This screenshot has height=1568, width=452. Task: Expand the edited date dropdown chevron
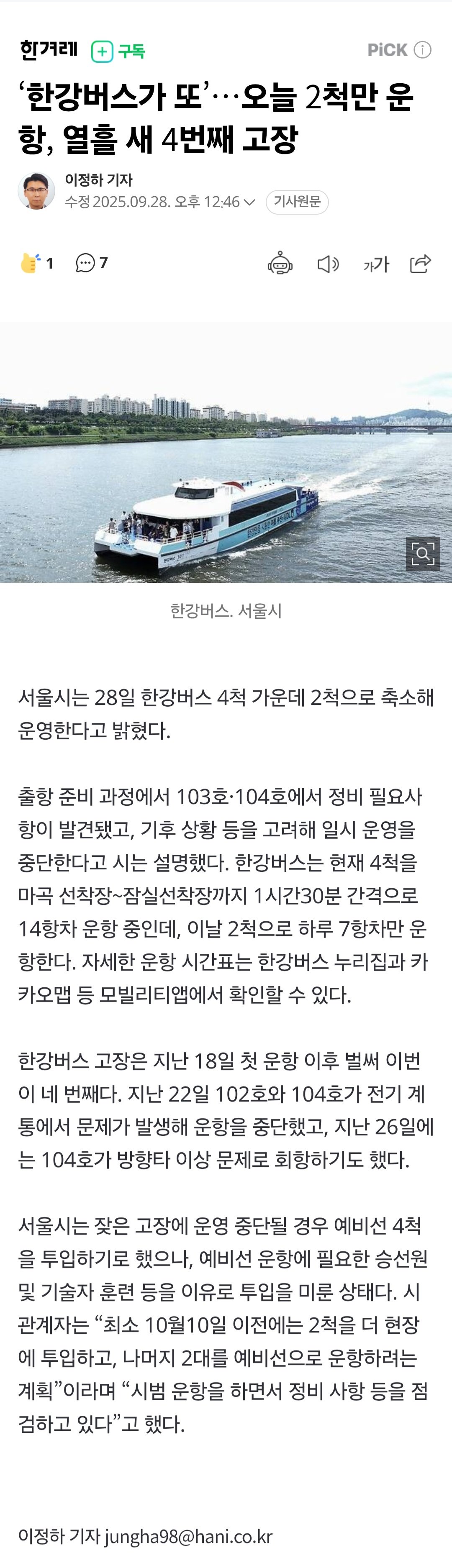[250, 202]
